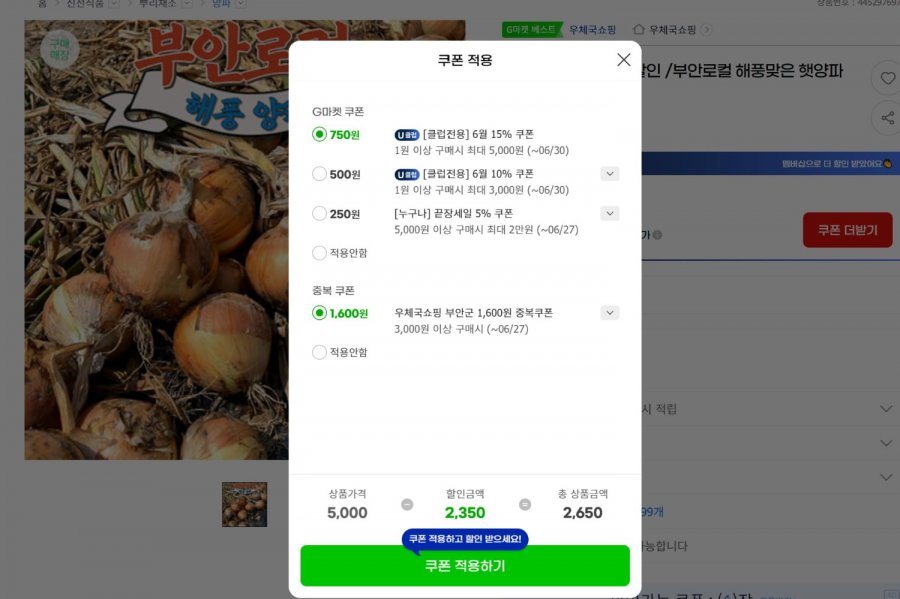Choose 적용안함 under 중복 쿠폰
Screen dimensions: 900x599
(320, 352)
